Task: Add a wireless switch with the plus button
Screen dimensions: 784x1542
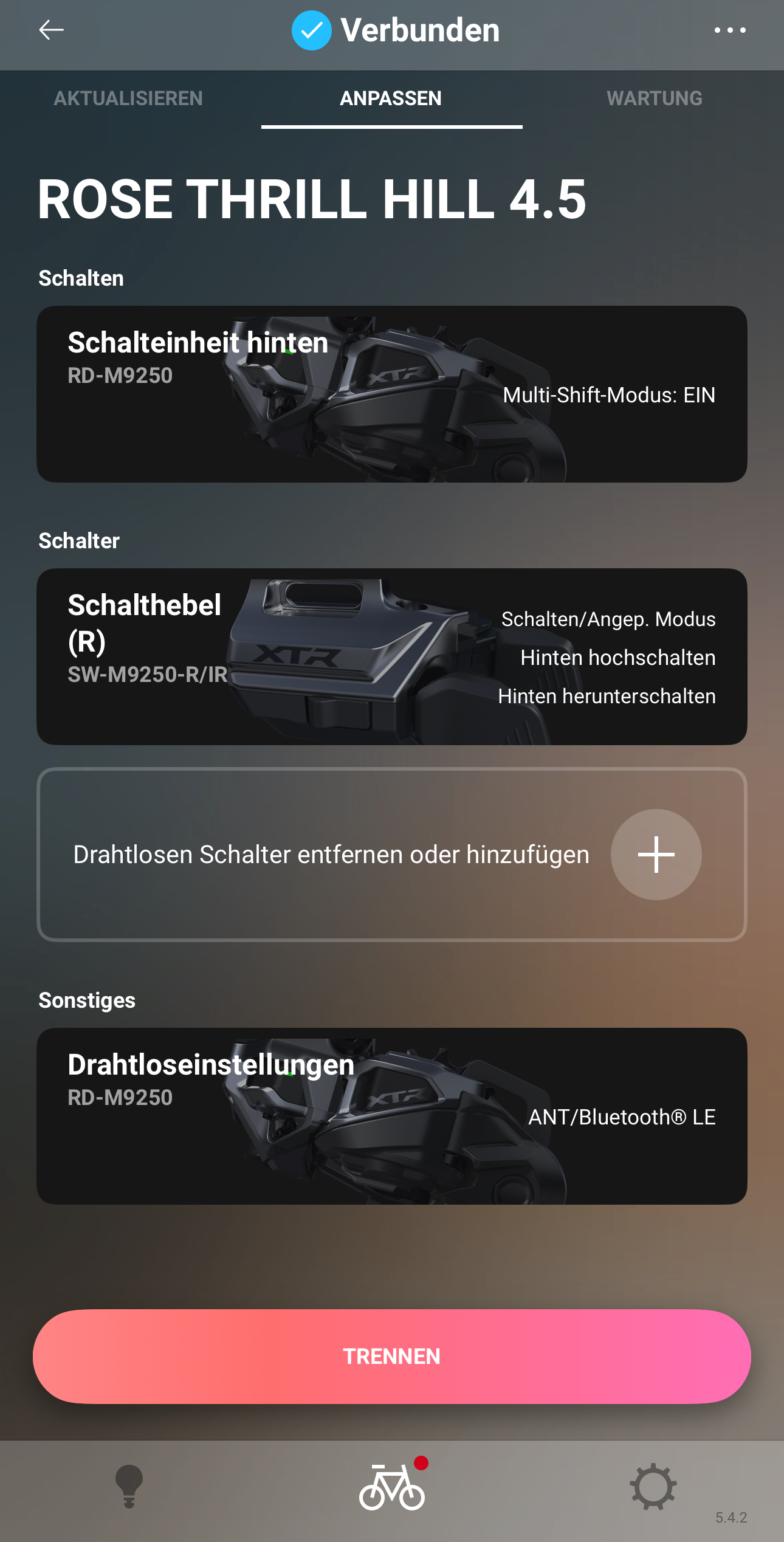Action: tap(656, 854)
